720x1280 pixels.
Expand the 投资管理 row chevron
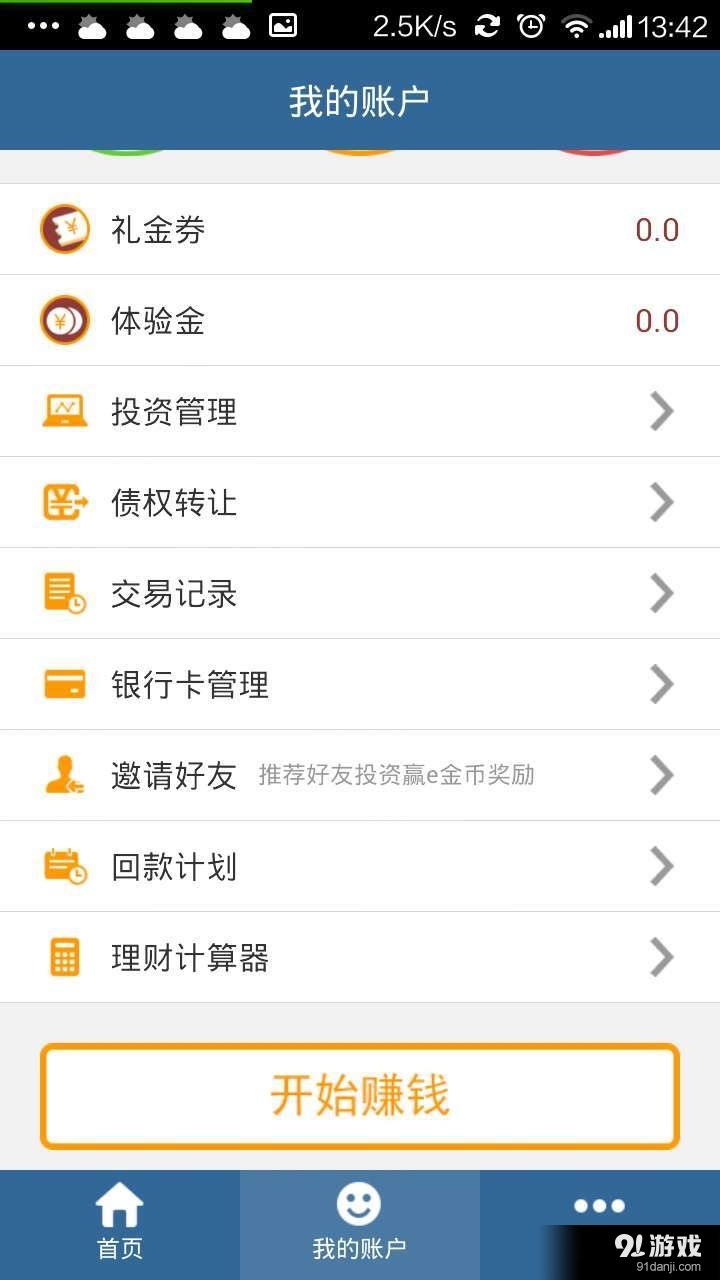(661, 411)
